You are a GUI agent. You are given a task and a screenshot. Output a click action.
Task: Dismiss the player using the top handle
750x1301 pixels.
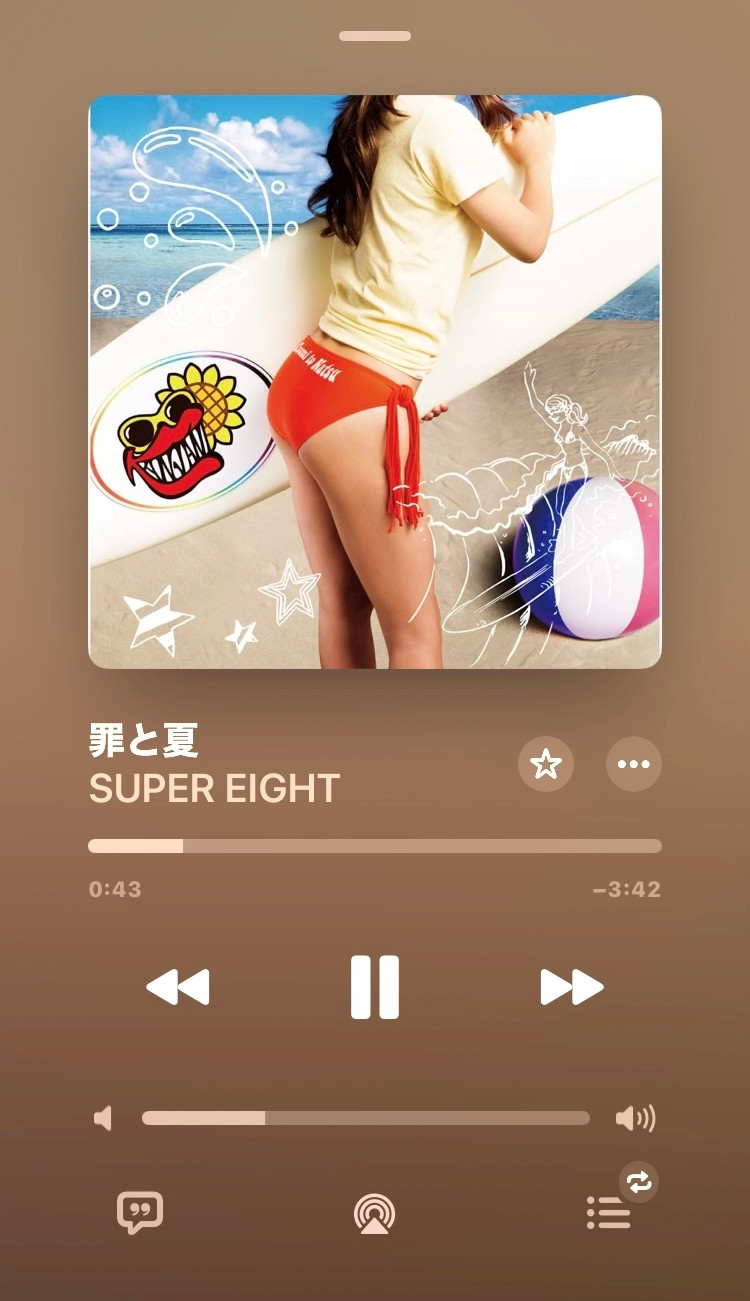click(x=375, y=36)
